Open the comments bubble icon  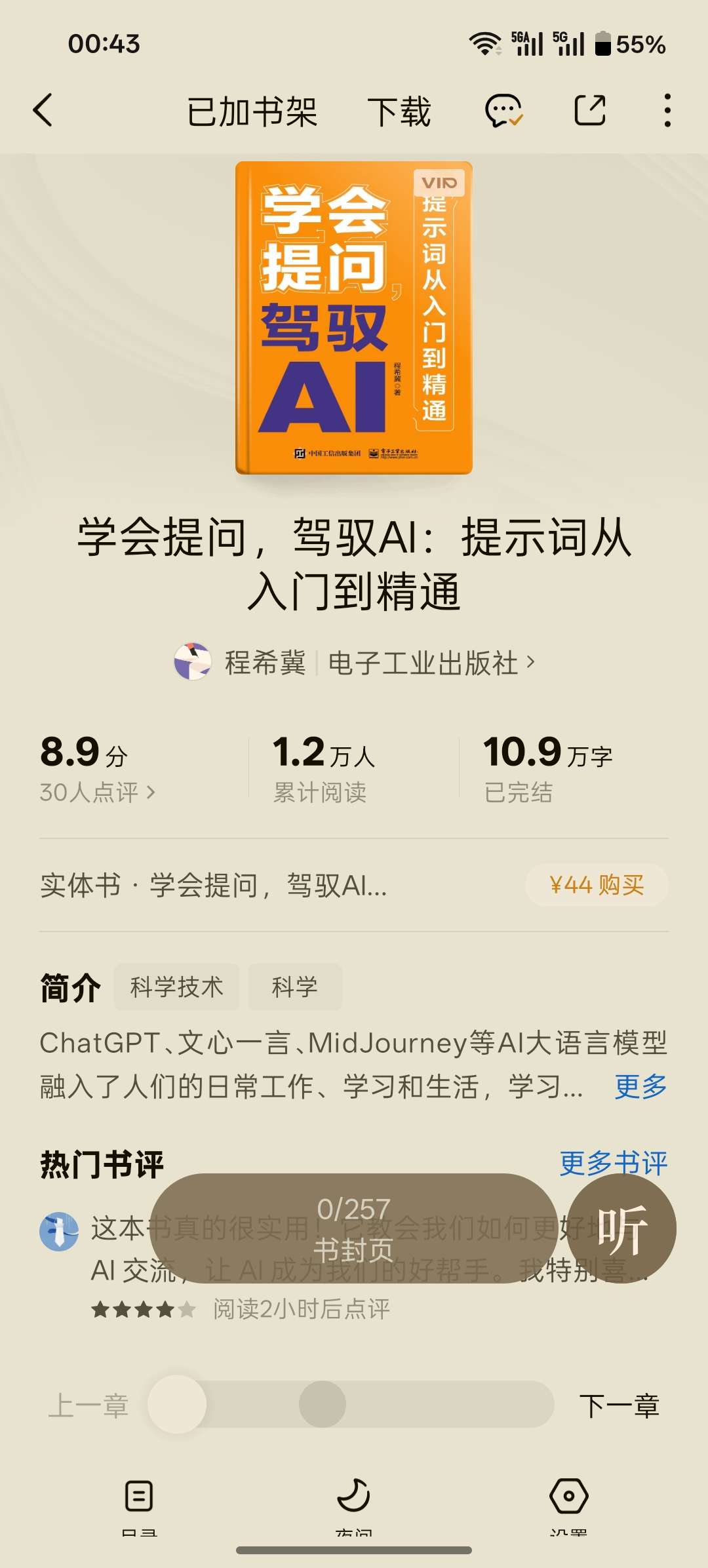[x=503, y=110]
